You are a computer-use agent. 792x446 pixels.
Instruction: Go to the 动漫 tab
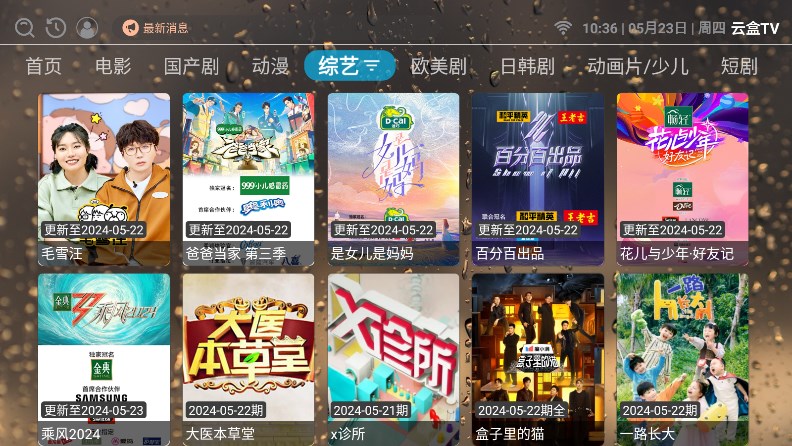[270, 66]
